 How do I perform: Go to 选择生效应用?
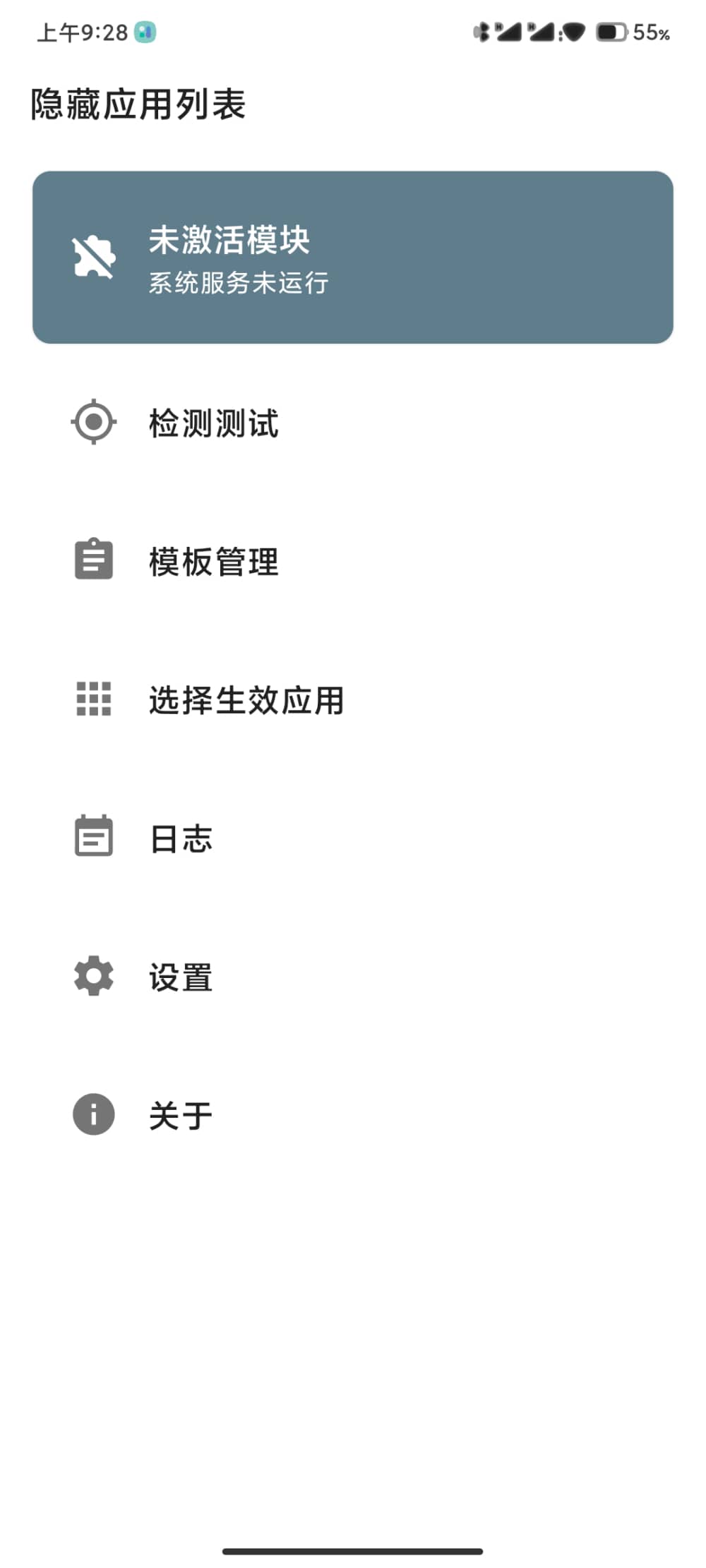pyautogui.click(x=246, y=700)
